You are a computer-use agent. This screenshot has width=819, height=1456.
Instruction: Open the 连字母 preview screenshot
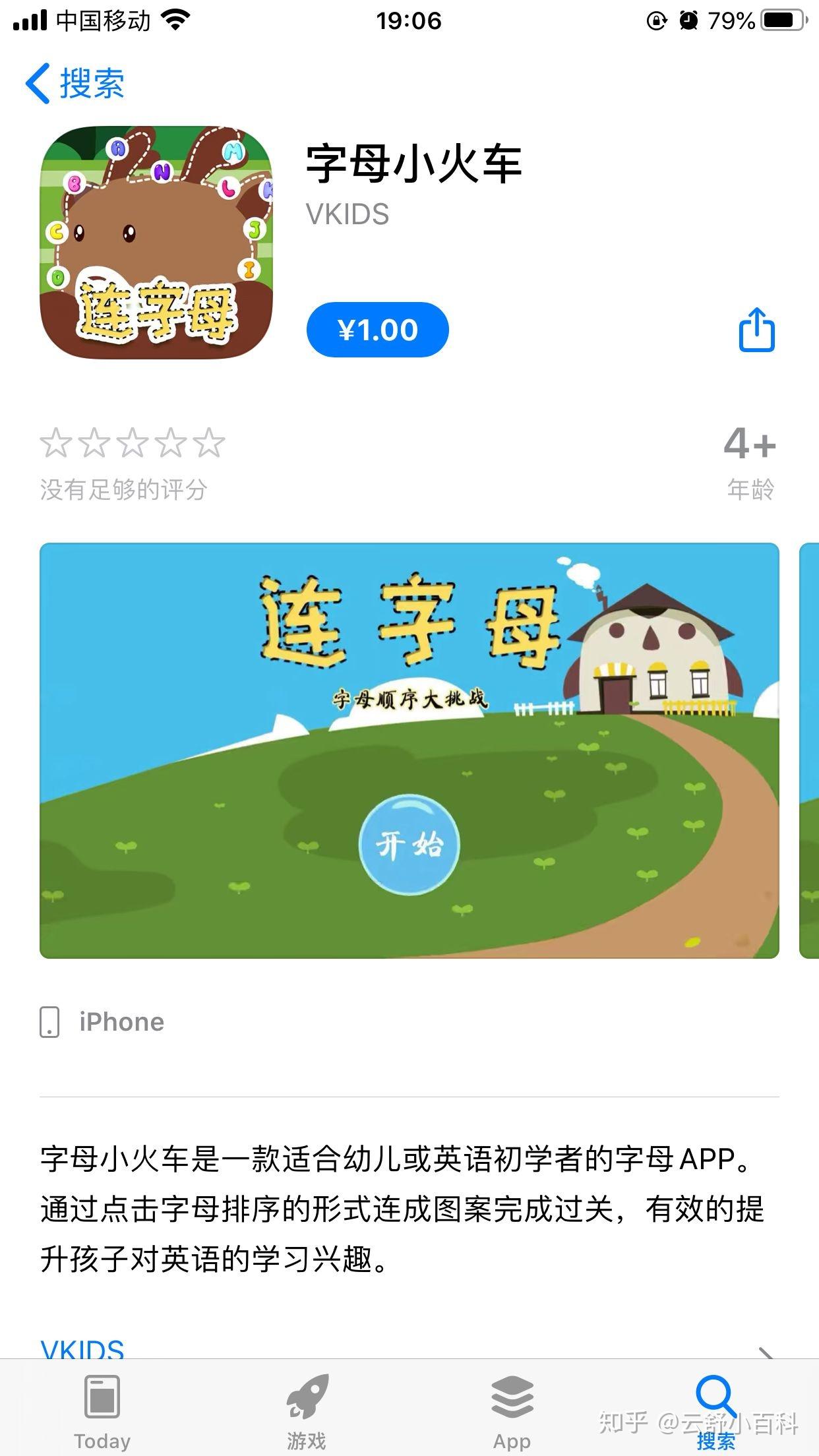coord(409,750)
